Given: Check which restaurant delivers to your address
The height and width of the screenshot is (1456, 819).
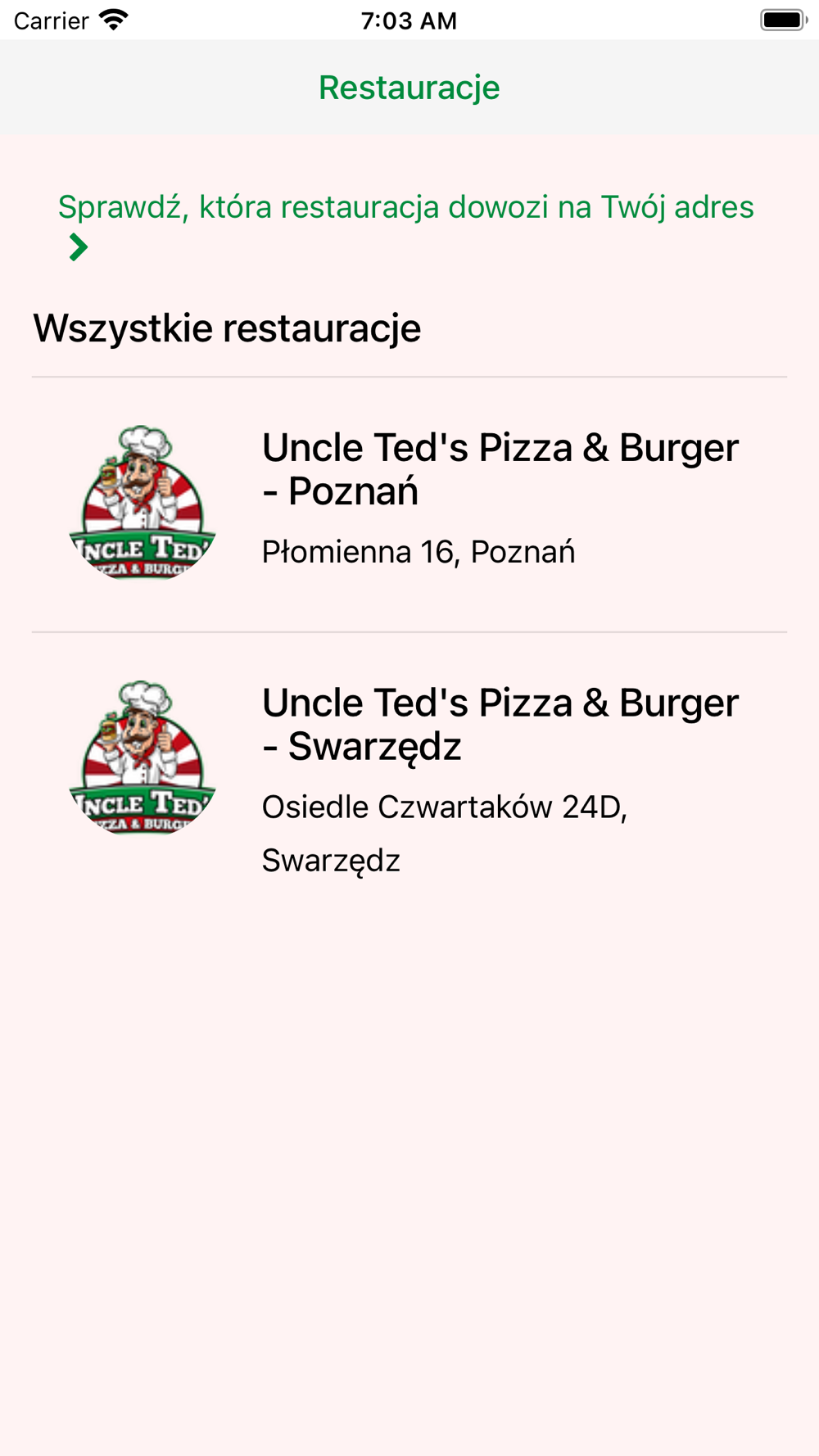Looking at the screenshot, I should [x=406, y=208].
